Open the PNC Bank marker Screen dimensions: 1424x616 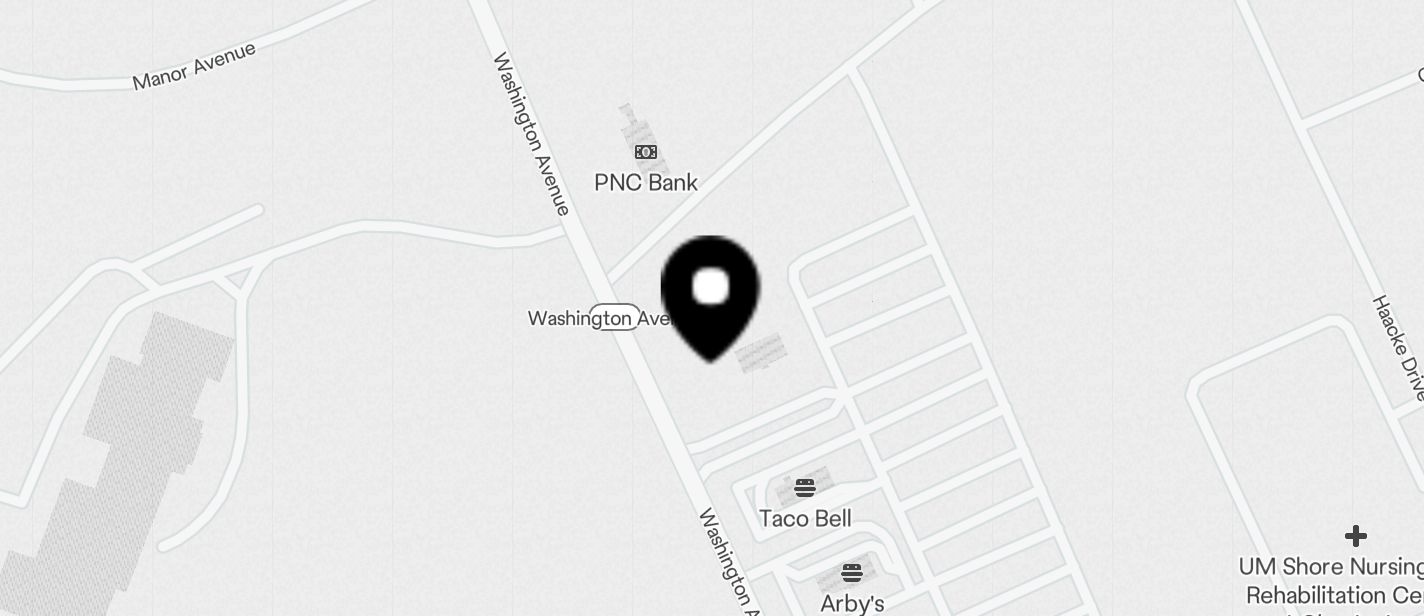tap(646, 152)
